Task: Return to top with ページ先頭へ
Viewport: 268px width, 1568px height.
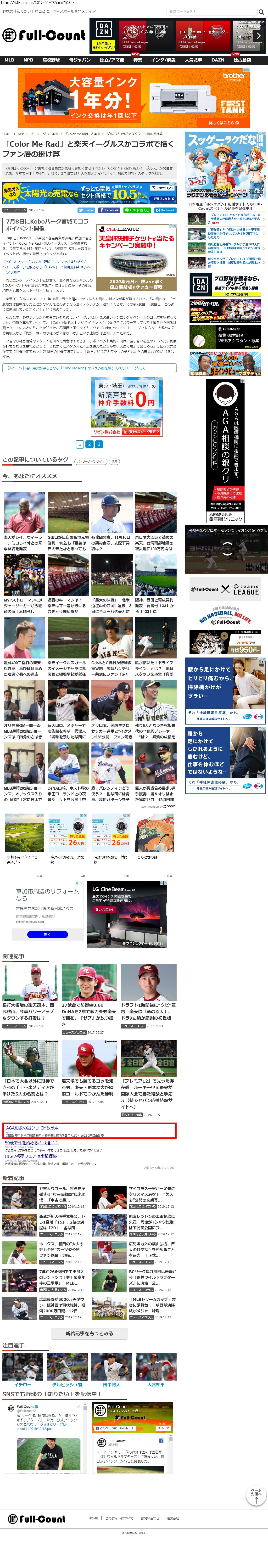Action: click(256, 1497)
